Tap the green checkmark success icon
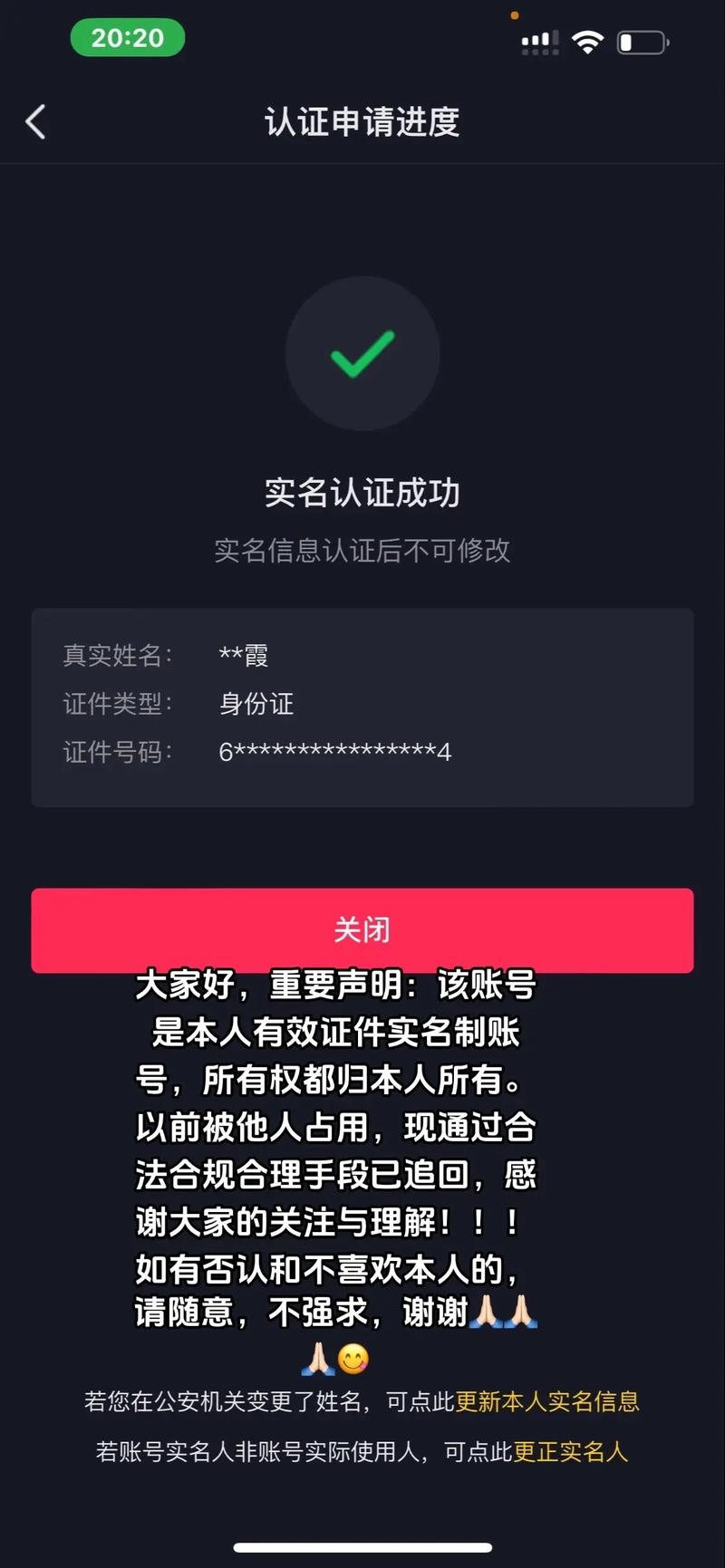 pyautogui.click(x=362, y=353)
